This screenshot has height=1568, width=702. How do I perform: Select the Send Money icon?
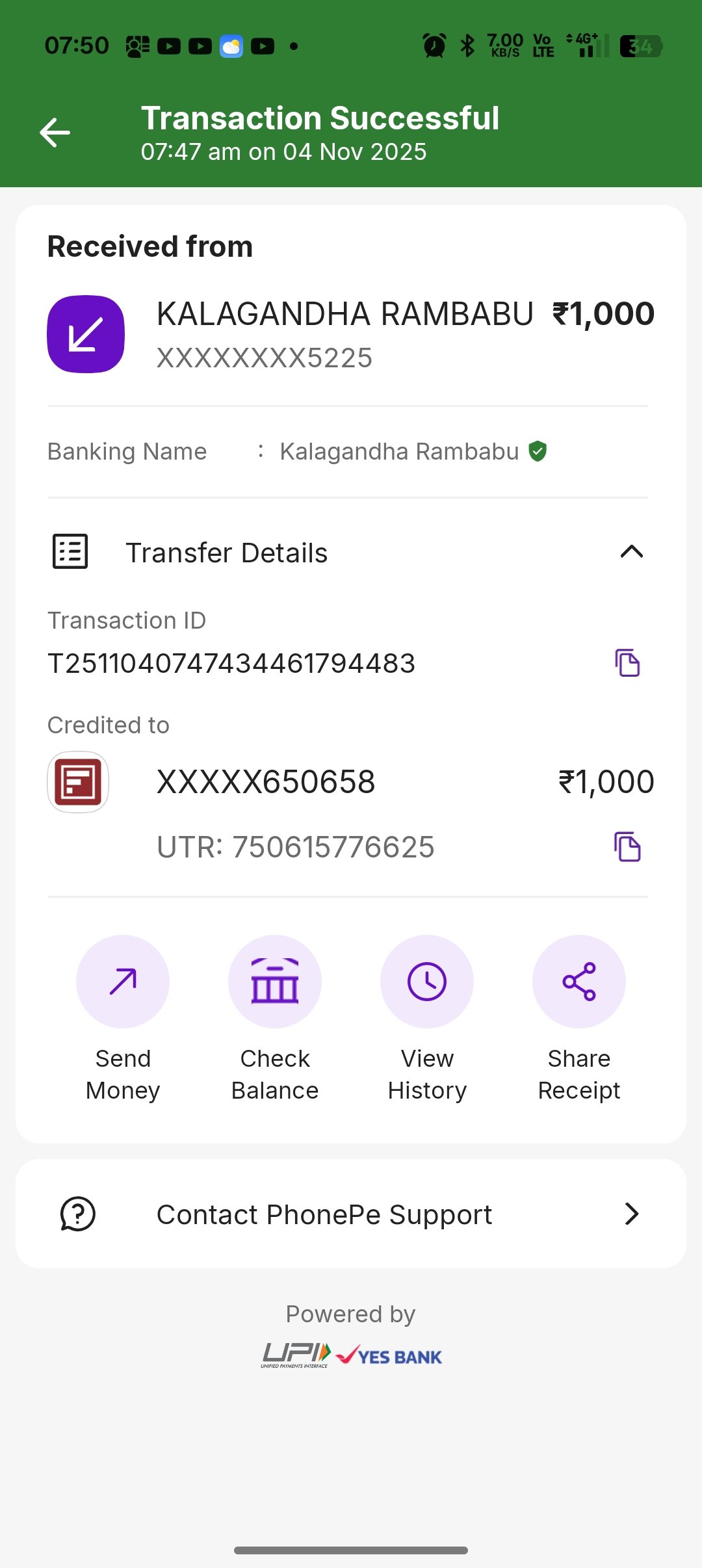[x=123, y=982]
